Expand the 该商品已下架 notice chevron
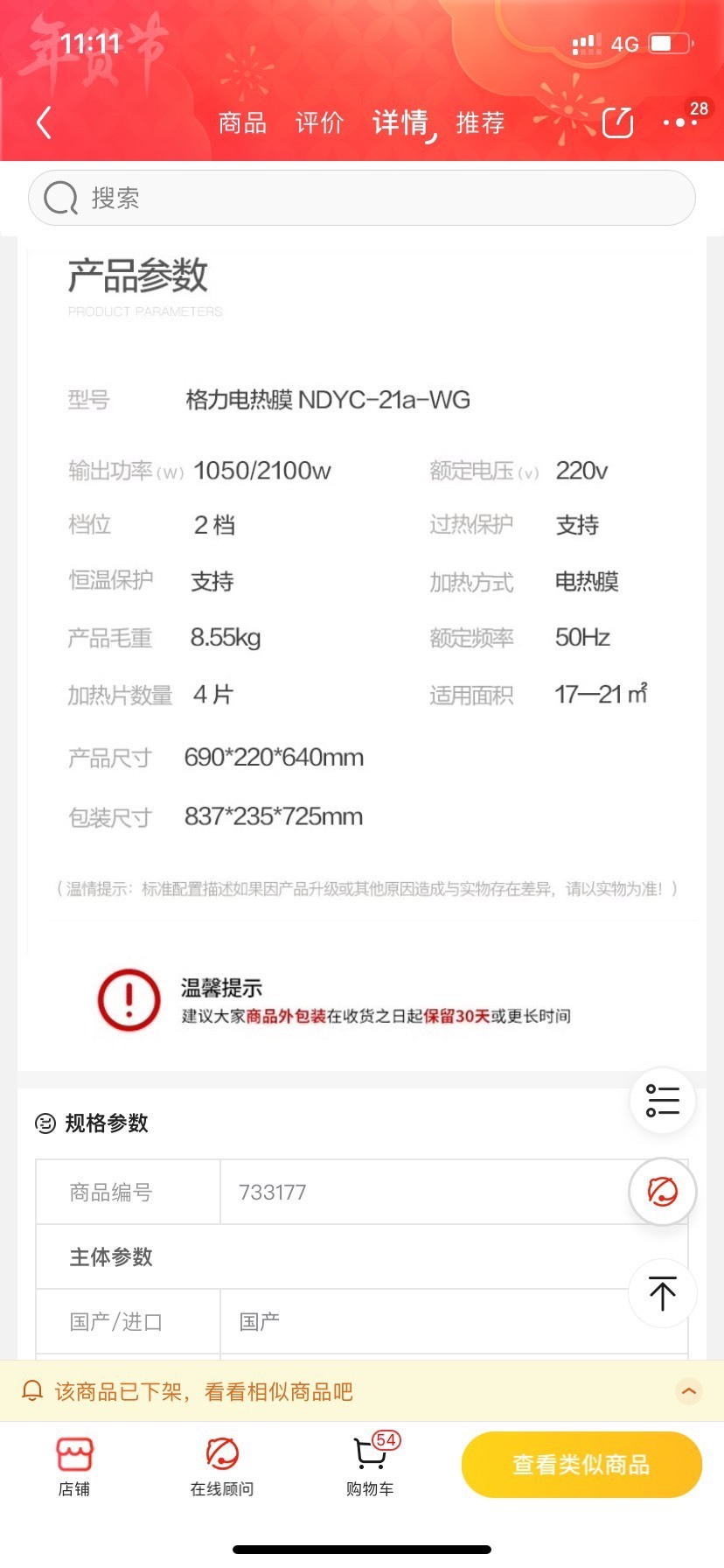The image size is (724, 1568). click(690, 1390)
